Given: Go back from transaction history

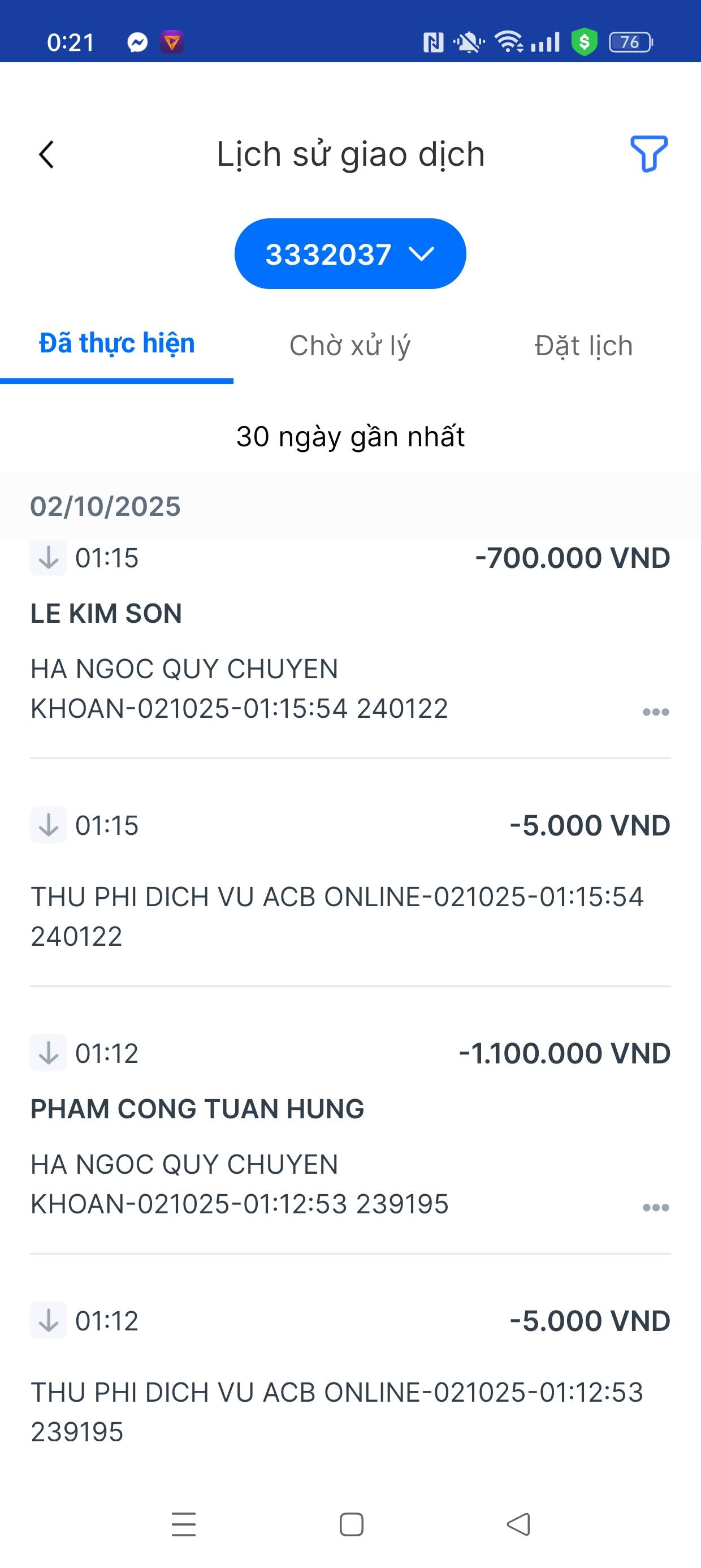Looking at the screenshot, I should [x=46, y=154].
